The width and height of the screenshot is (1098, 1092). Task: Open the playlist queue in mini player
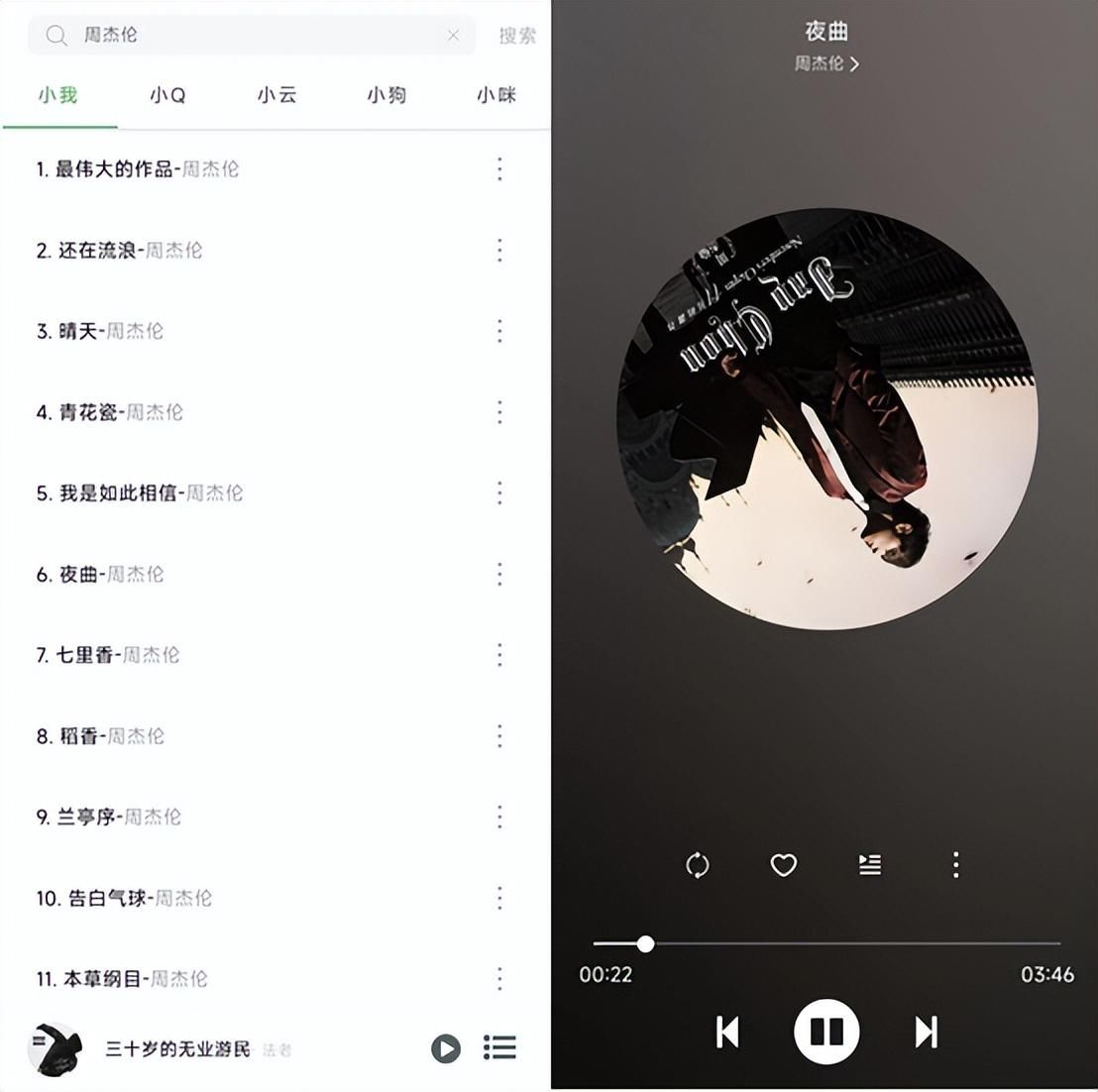tap(499, 1047)
